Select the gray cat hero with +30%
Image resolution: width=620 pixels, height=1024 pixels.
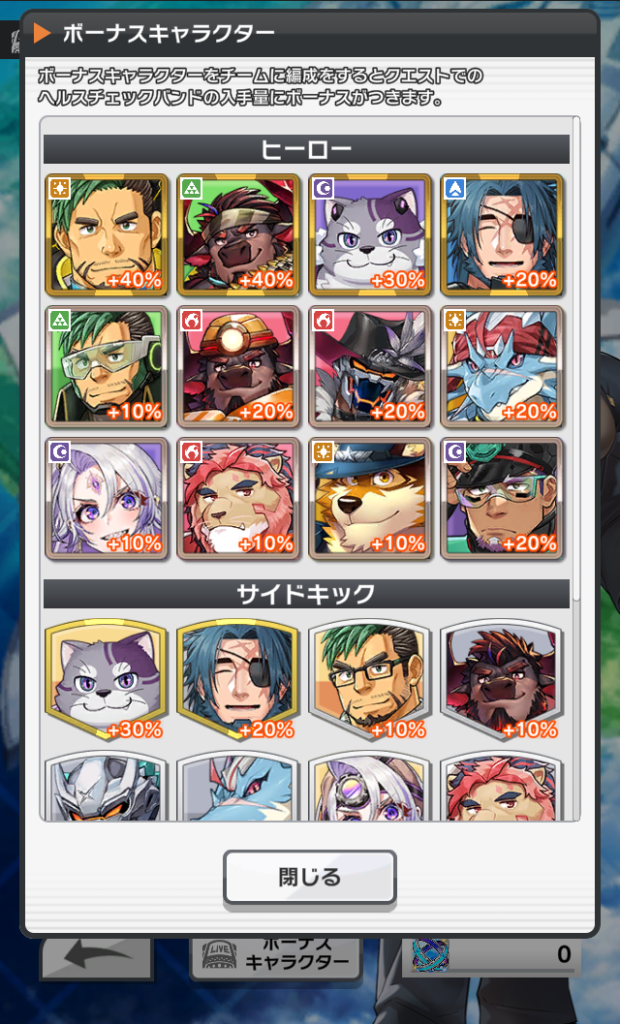point(370,235)
